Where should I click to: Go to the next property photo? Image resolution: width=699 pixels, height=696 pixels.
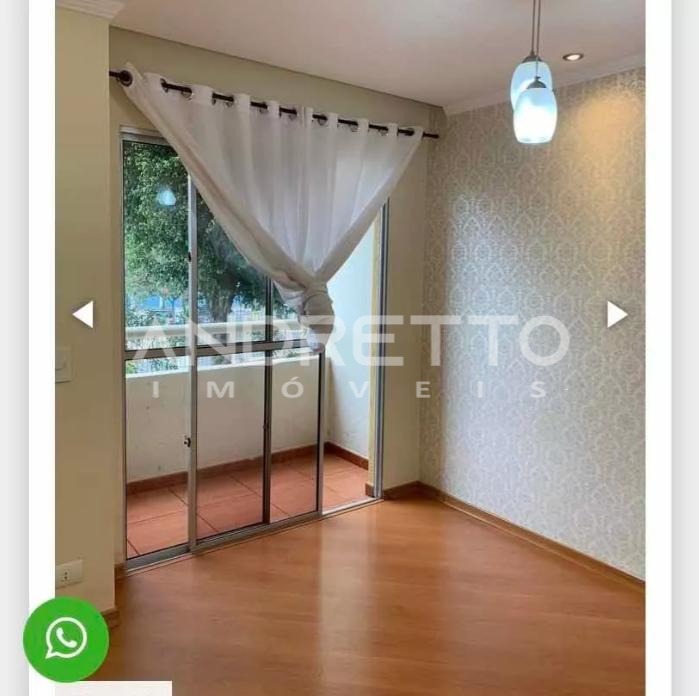click(616, 314)
